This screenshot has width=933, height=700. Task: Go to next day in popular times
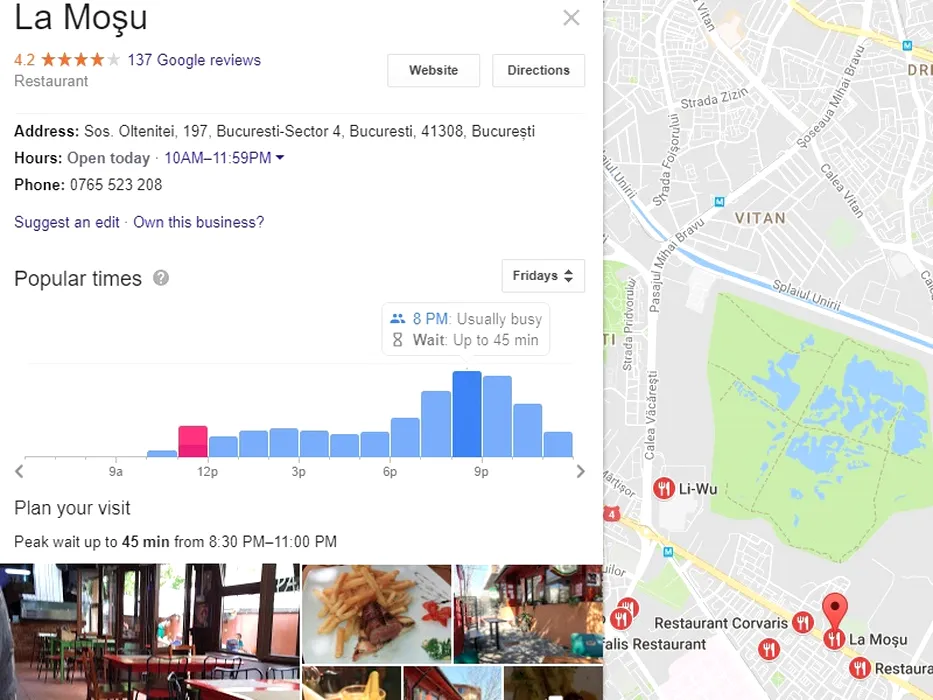tap(581, 471)
